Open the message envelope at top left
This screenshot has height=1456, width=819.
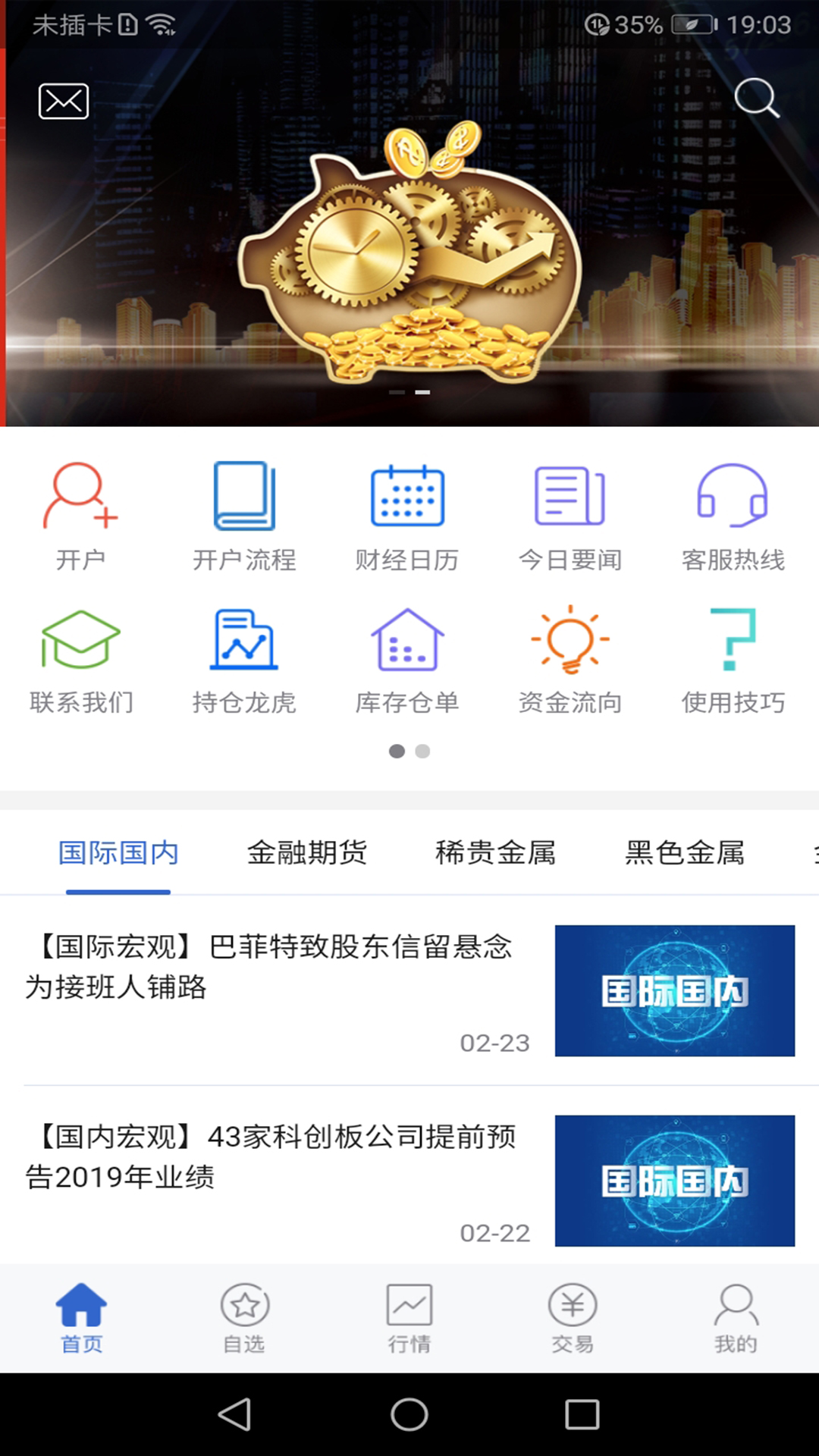[x=63, y=100]
